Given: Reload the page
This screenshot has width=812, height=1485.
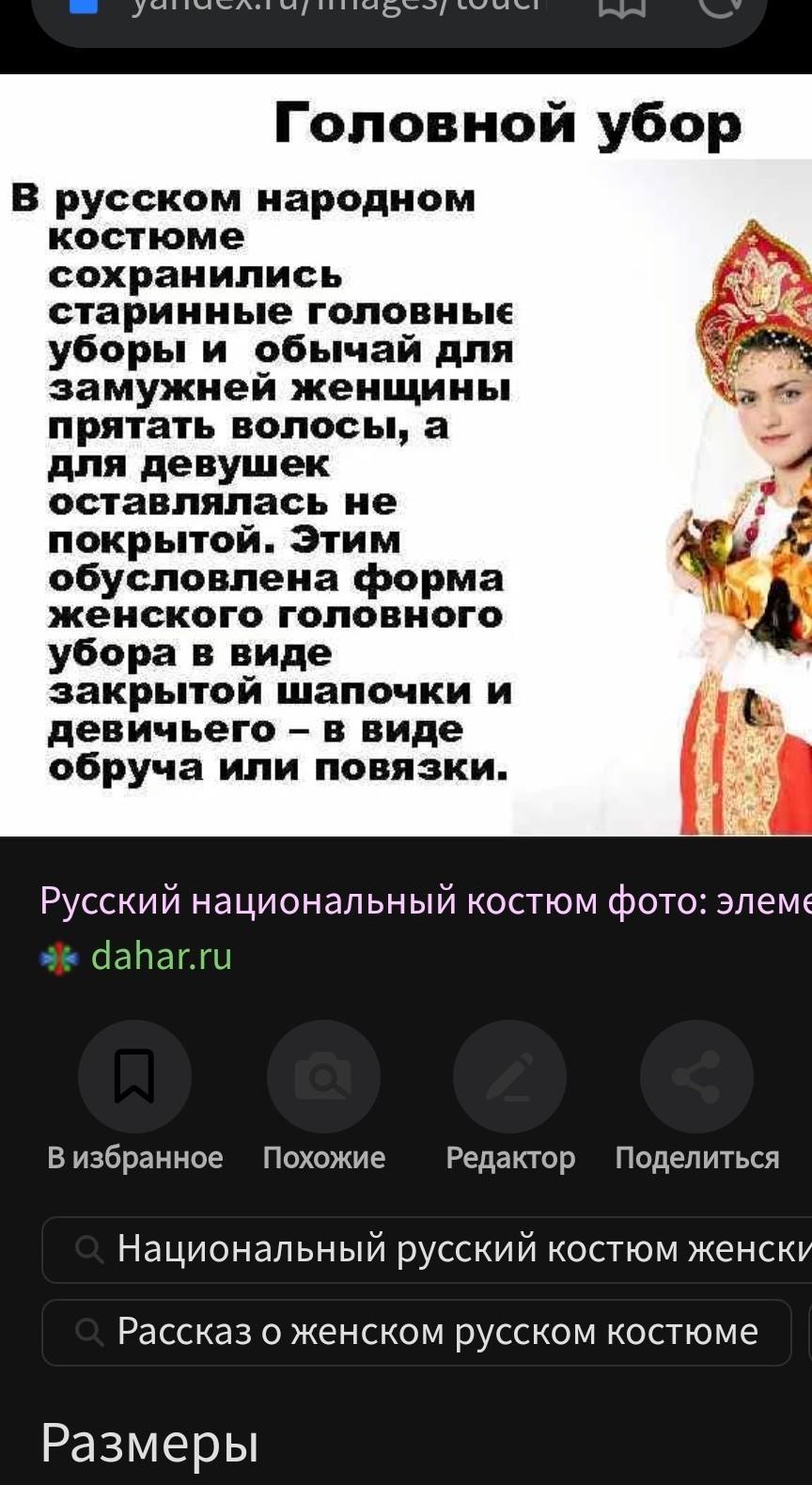Looking at the screenshot, I should click(x=720, y=8).
